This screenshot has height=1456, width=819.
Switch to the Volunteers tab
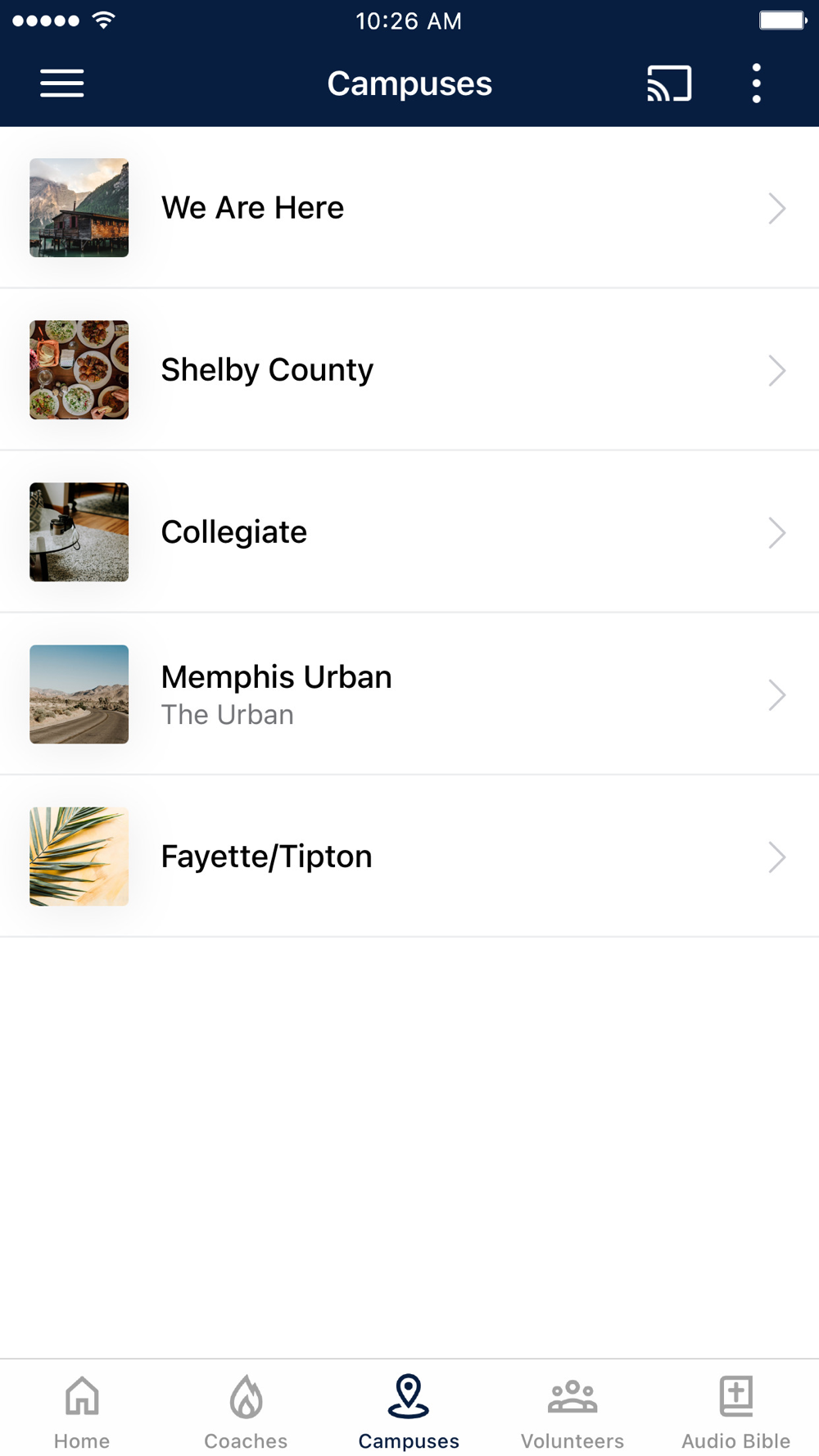click(572, 1410)
